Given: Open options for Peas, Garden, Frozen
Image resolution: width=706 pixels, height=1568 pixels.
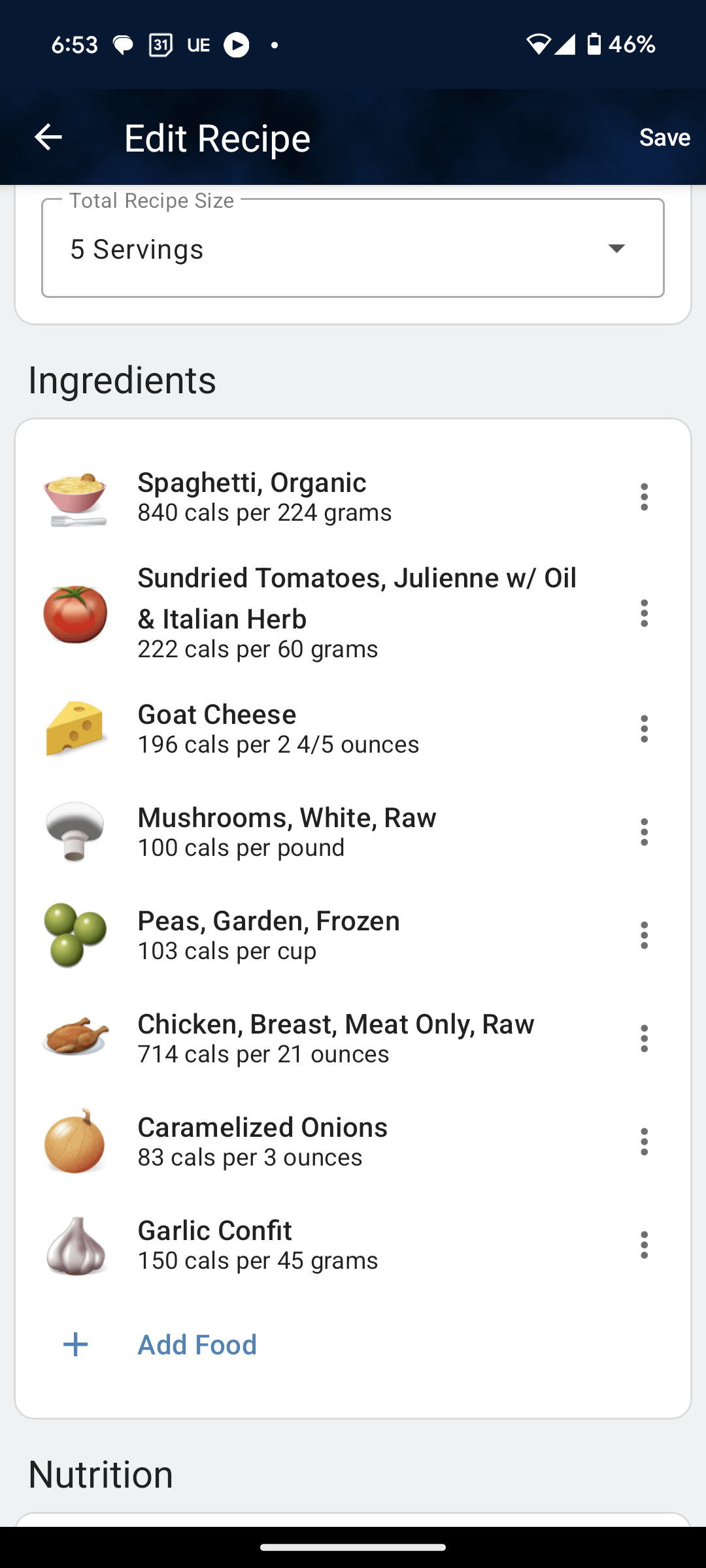Looking at the screenshot, I should click(644, 935).
